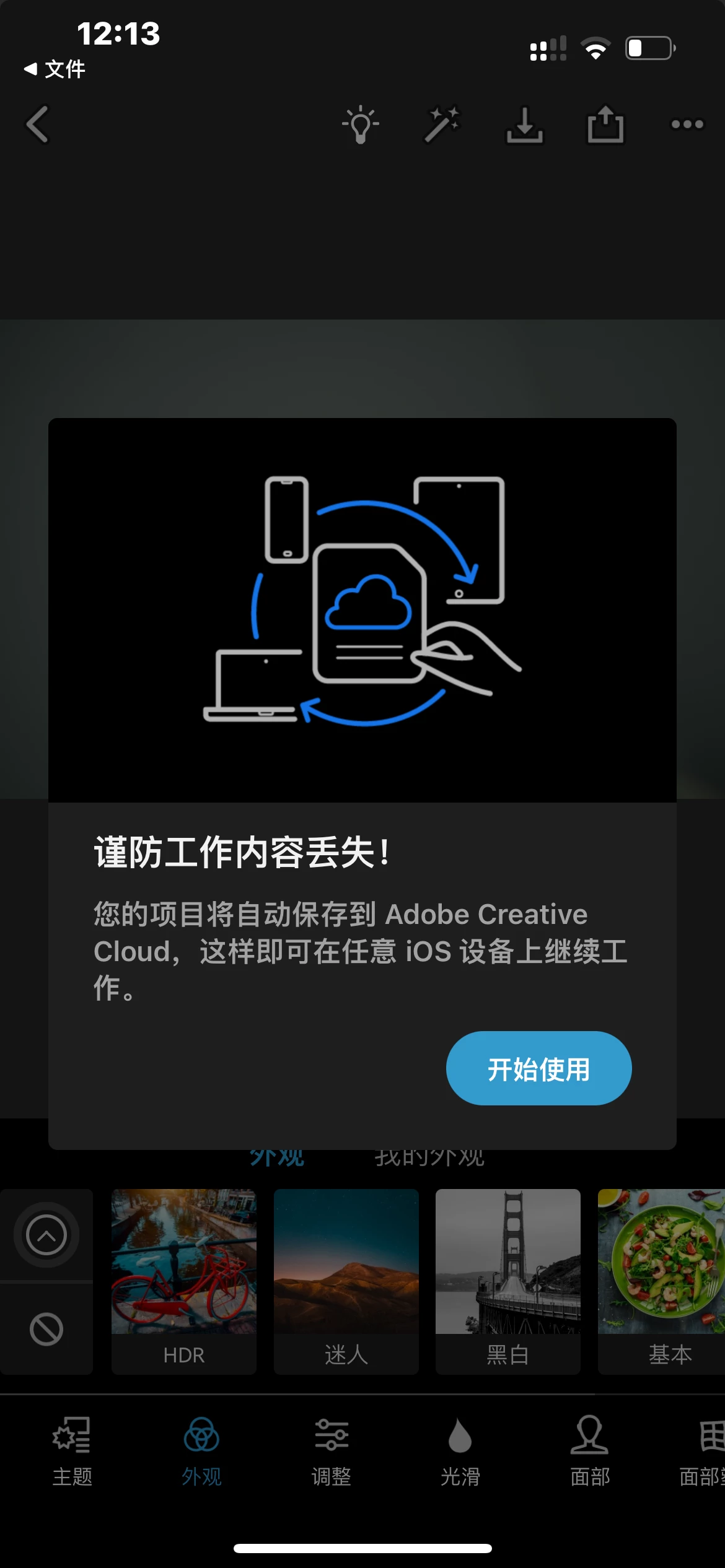Remove the applied look via the no-filter icon
725x1568 pixels.
[x=46, y=1329]
